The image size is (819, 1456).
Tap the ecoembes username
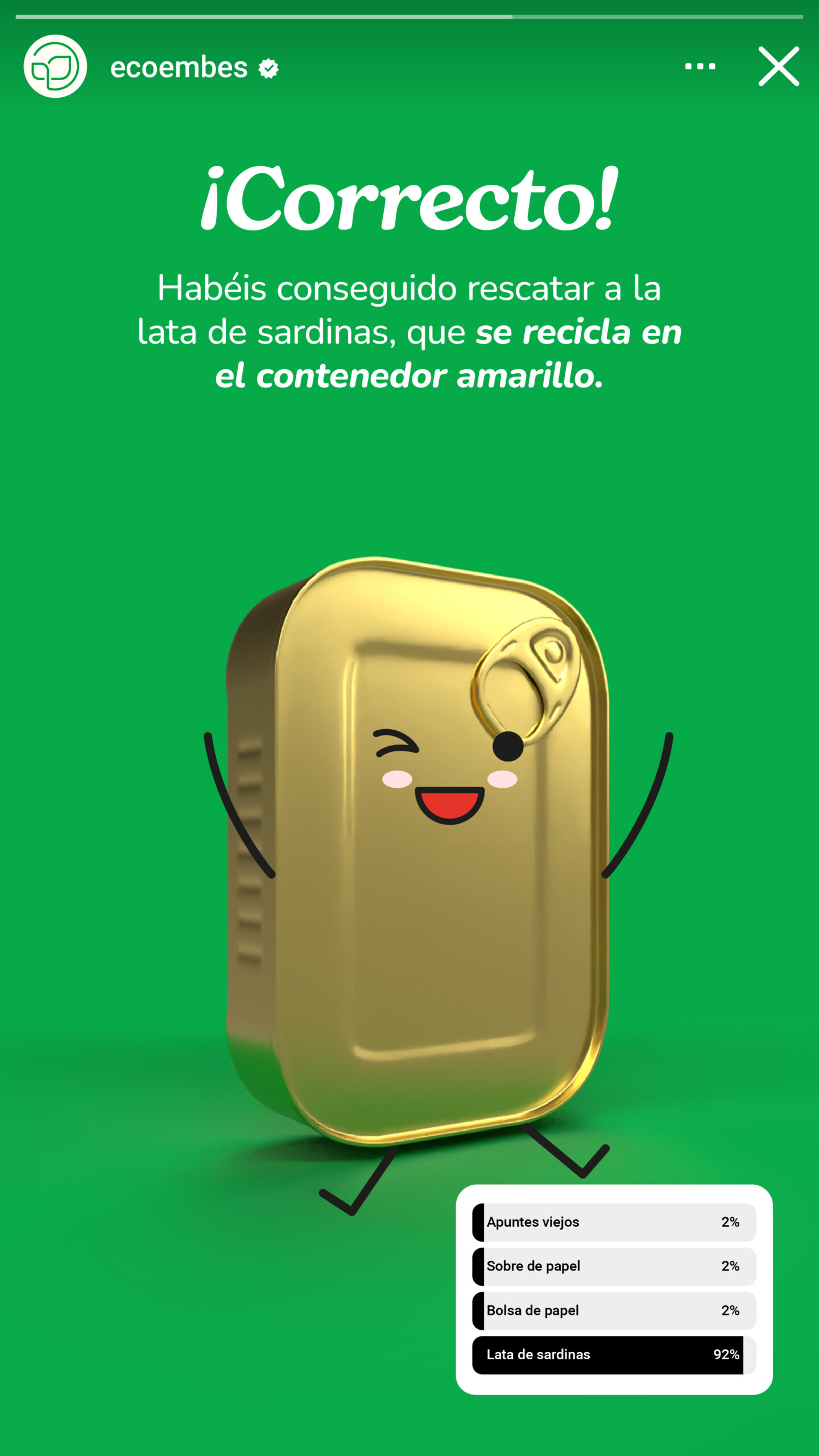point(179,68)
